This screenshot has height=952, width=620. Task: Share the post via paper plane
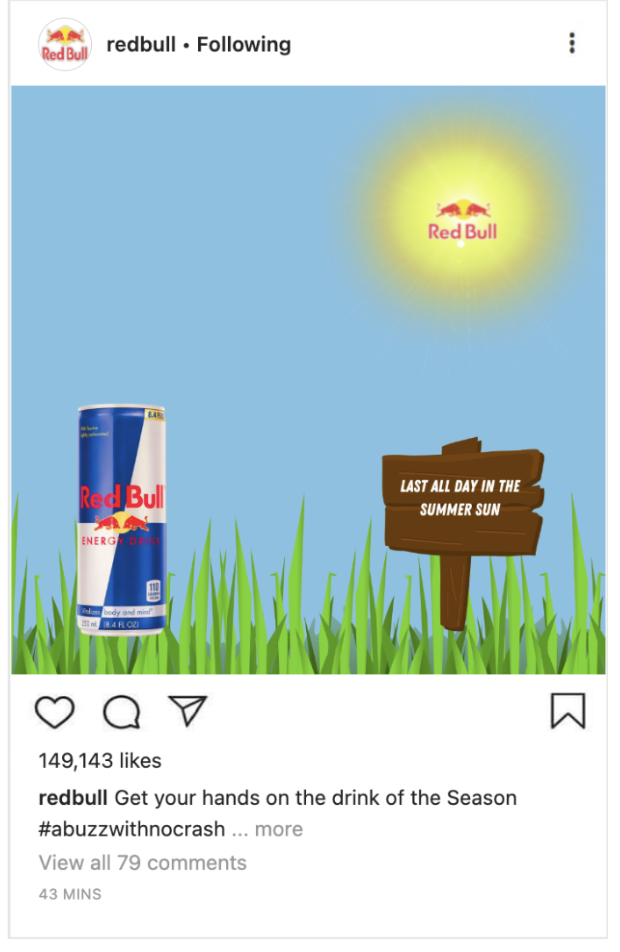tap(186, 710)
